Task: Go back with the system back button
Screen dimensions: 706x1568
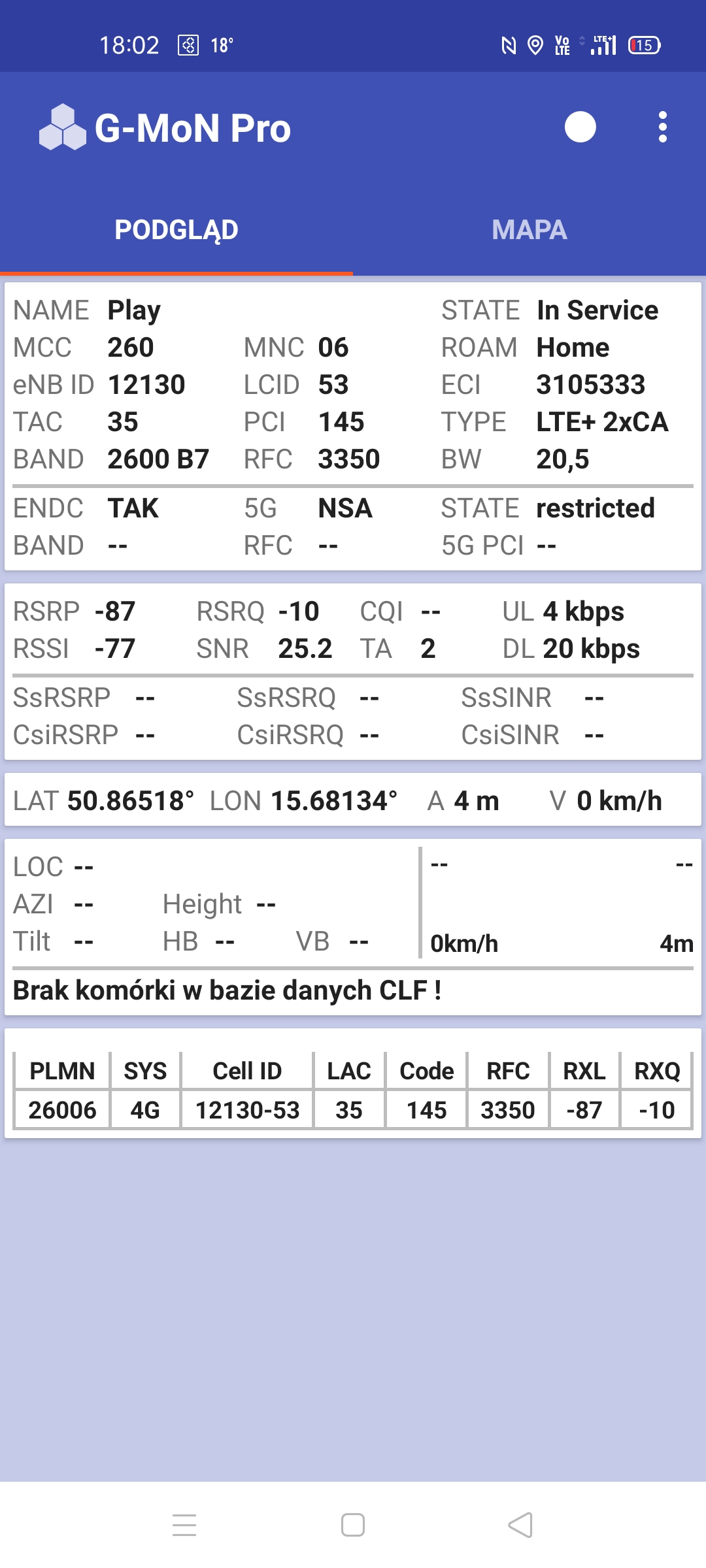Action: (x=520, y=1525)
